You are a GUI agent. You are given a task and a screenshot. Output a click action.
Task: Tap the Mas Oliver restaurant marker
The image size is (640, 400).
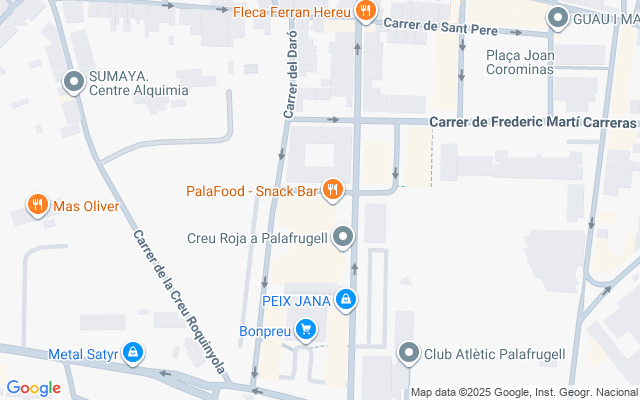tap(38, 206)
